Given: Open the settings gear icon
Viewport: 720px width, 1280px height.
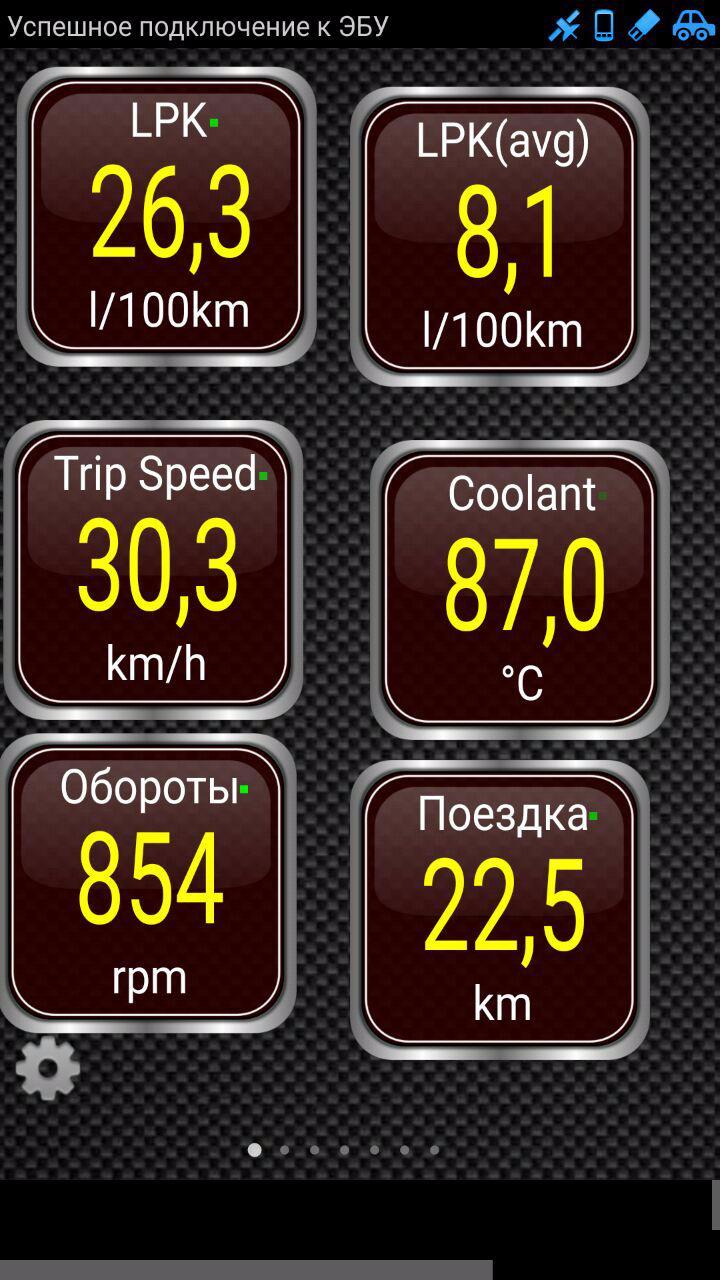Looking at the screenshot, I should click(x=47, y=1068).
